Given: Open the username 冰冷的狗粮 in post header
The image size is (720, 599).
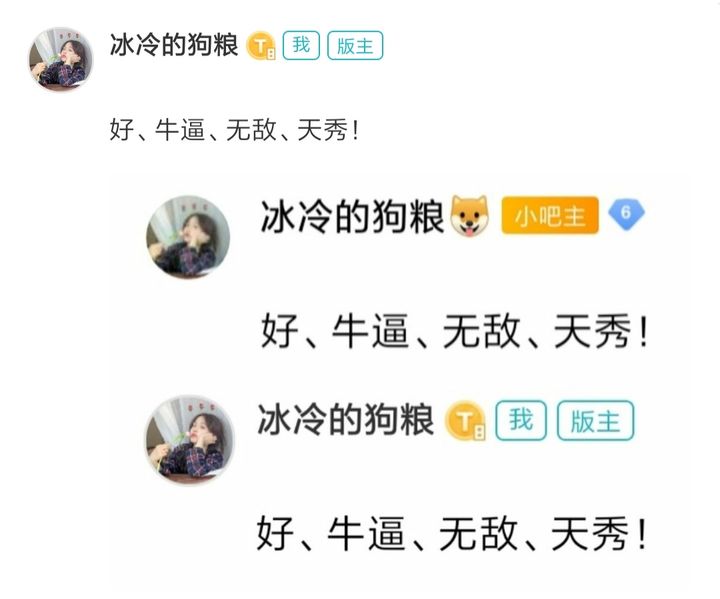Looking at the screenshot, I should pyautogui.click(x=173, y=46).
